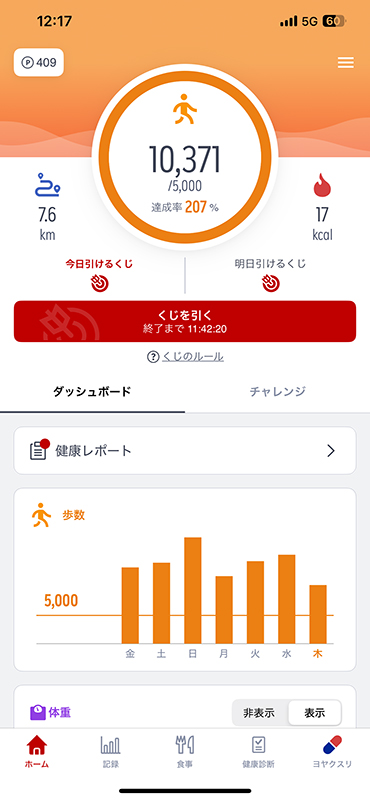Open the 409 points badge
The width and height of the screenshot is (370, 800).
(39, 63)
